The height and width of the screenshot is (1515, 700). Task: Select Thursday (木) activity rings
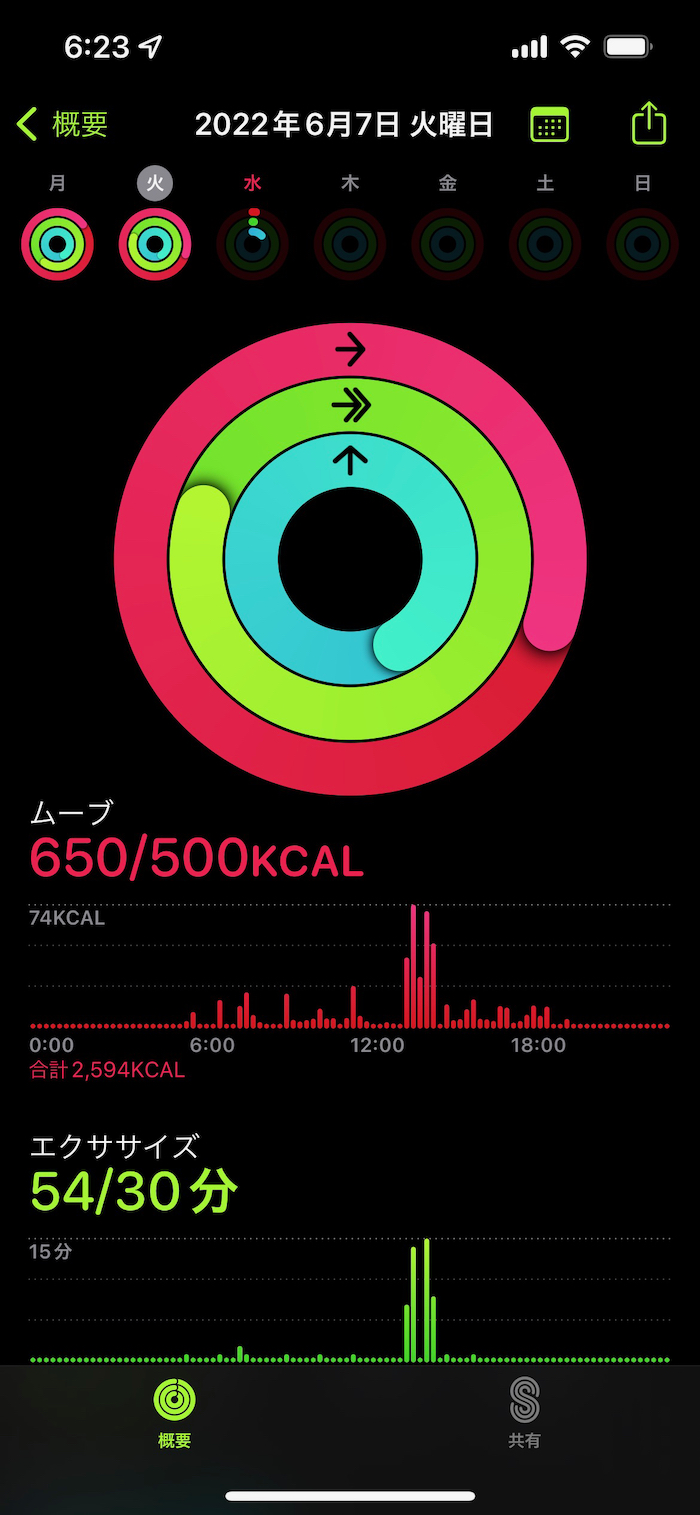click(x=350, y=243)
